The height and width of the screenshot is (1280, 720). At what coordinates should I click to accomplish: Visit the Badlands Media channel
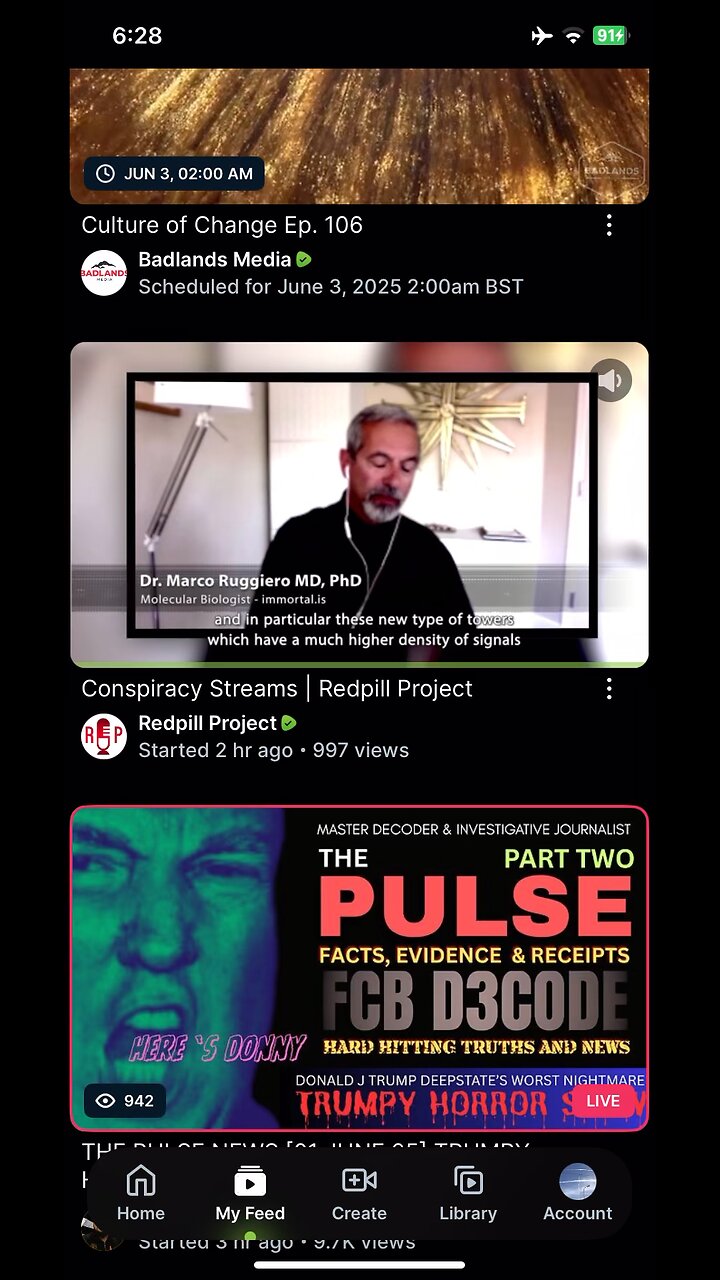[214, 260]
